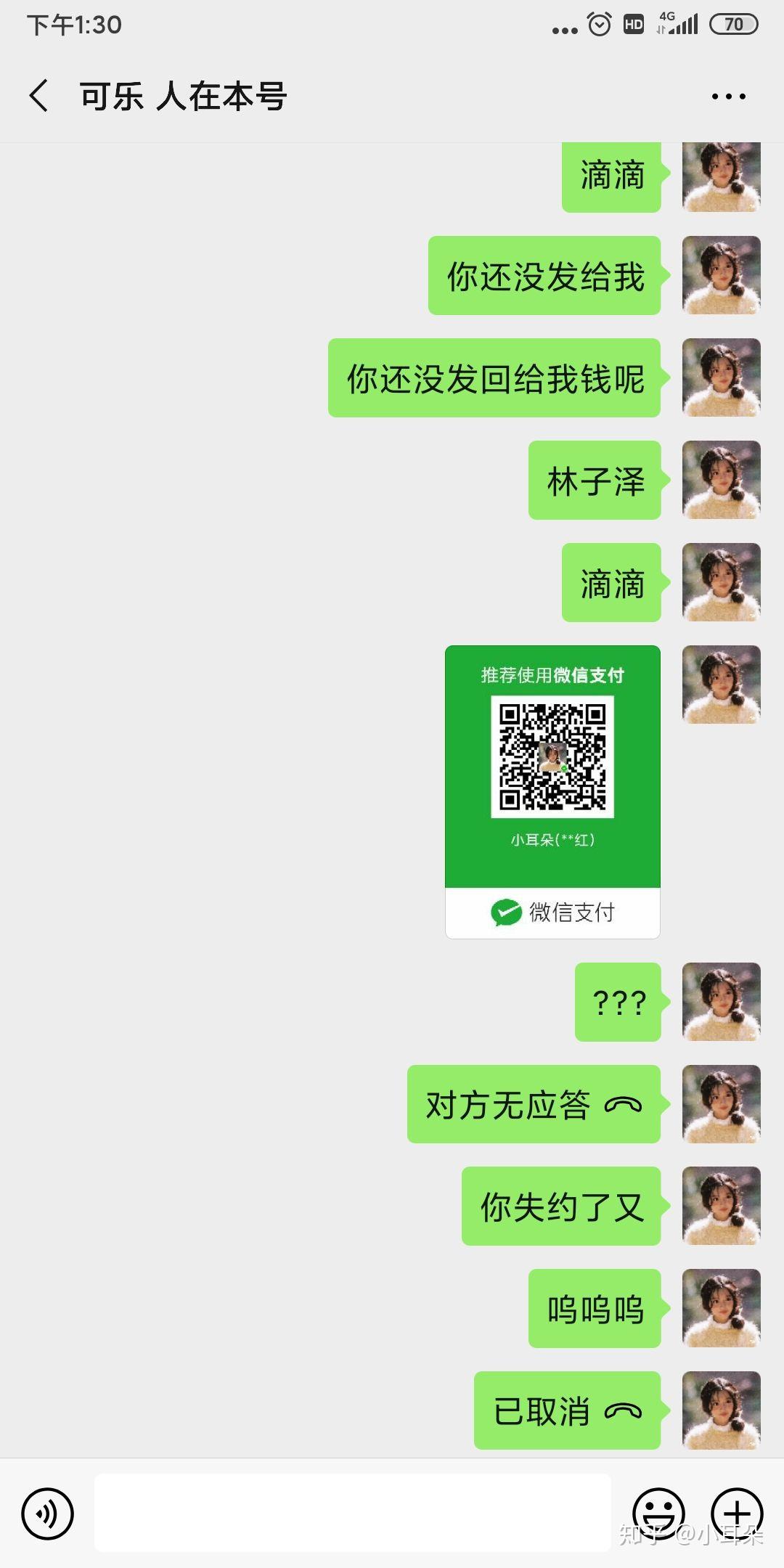This screenshot has width=784, height=1568.
Task: Open sender avatar next to 林子泽 message
Action: pos(721,480)
